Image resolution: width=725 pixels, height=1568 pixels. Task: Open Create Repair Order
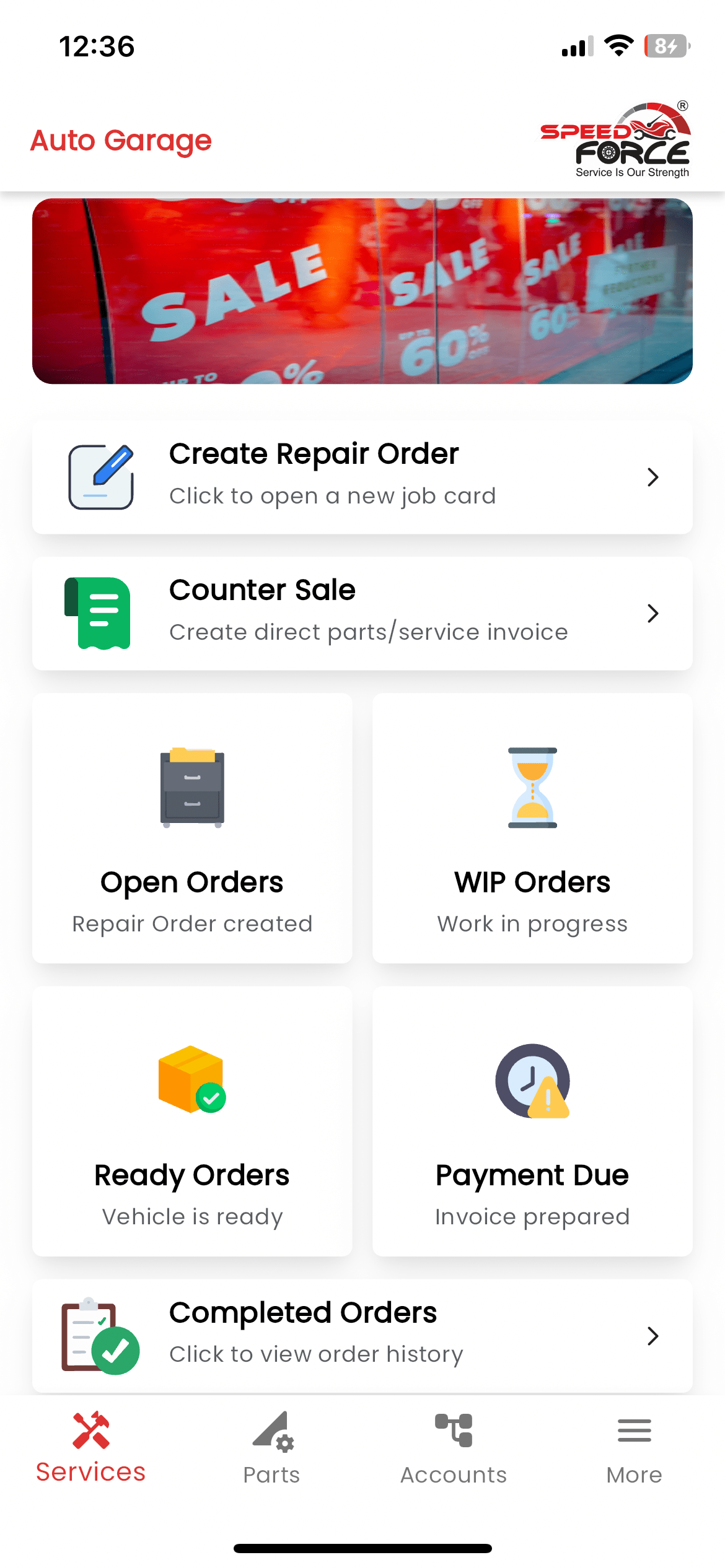[362, 477]
